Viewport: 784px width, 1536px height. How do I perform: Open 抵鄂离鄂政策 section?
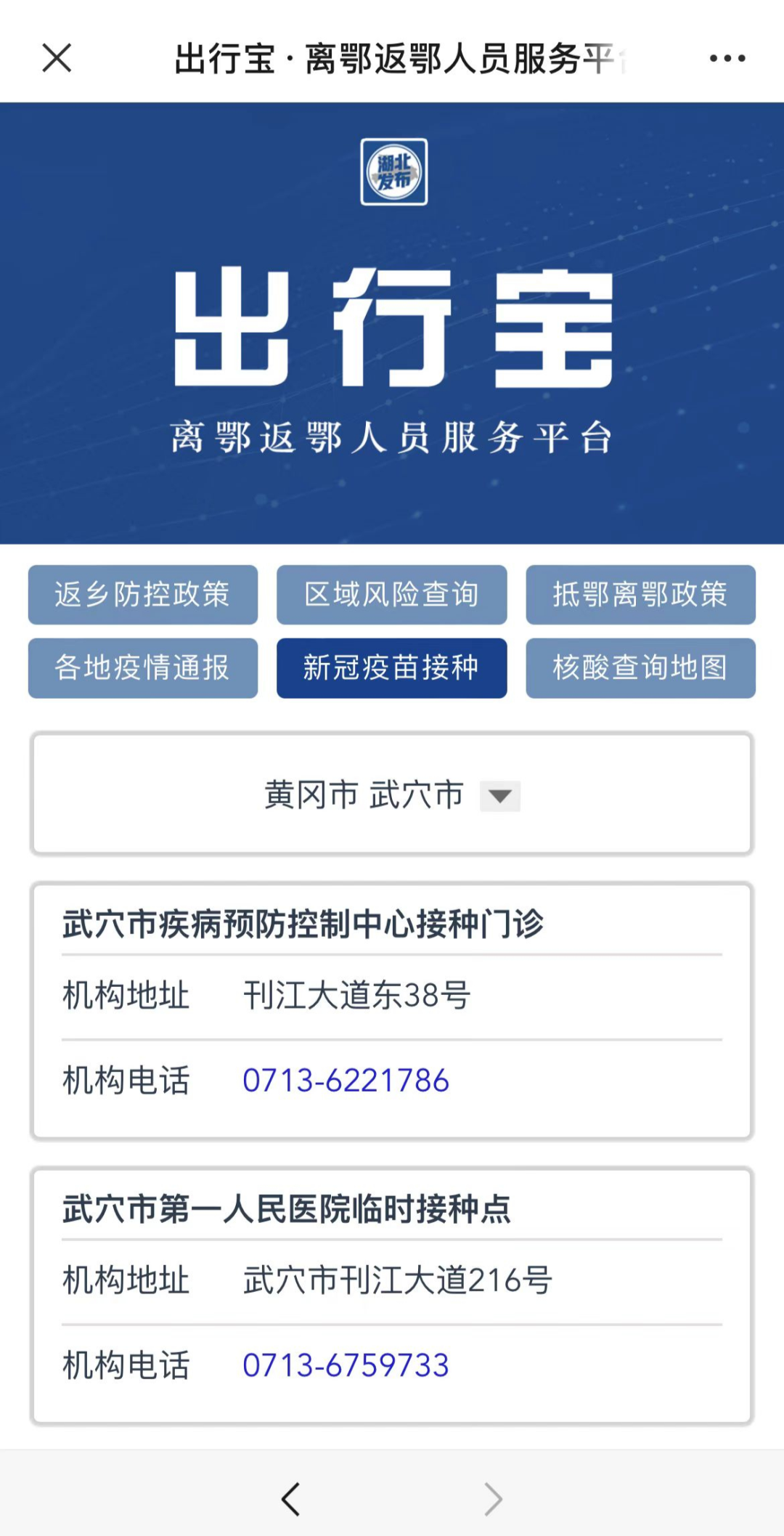coord(640,595)
